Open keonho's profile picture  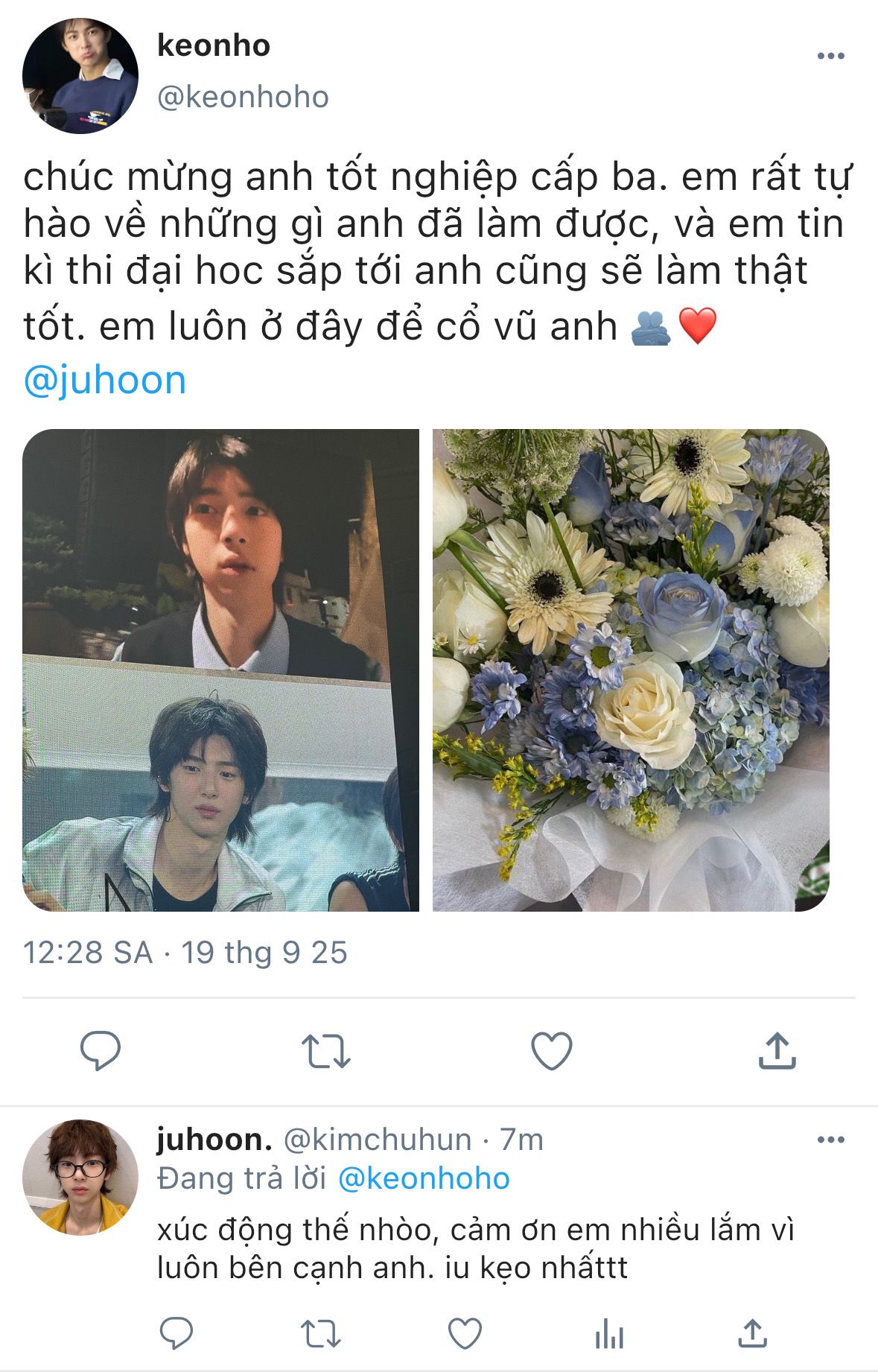pos(80,76)
